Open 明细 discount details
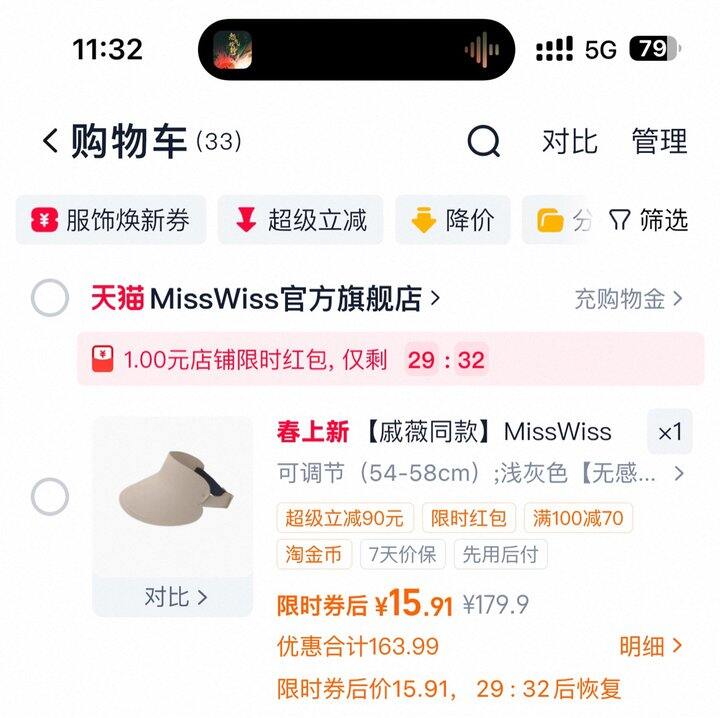This screenshot has height=718, width=720. tap(650, 647)
